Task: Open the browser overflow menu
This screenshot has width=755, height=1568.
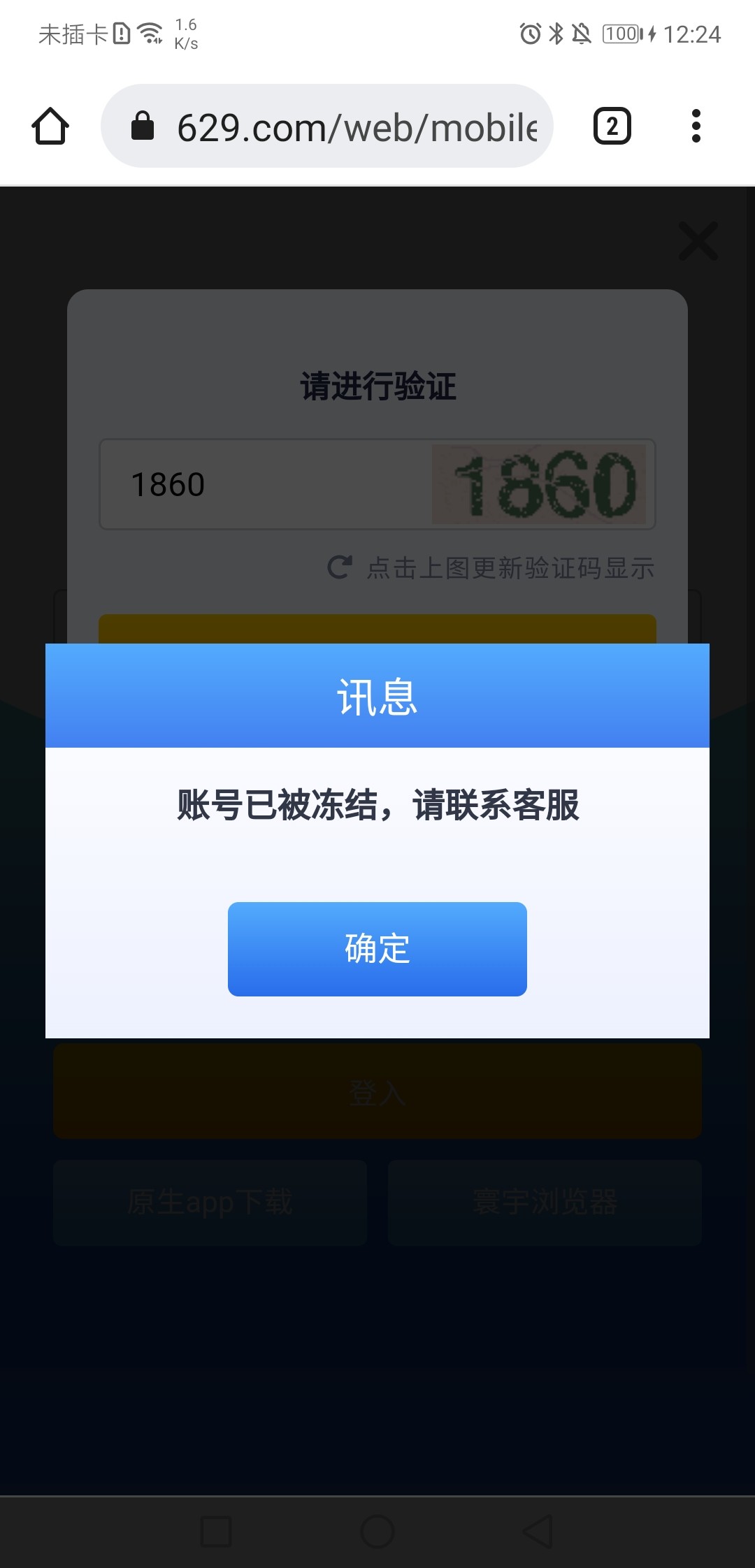Action: [x=696, y=126]
